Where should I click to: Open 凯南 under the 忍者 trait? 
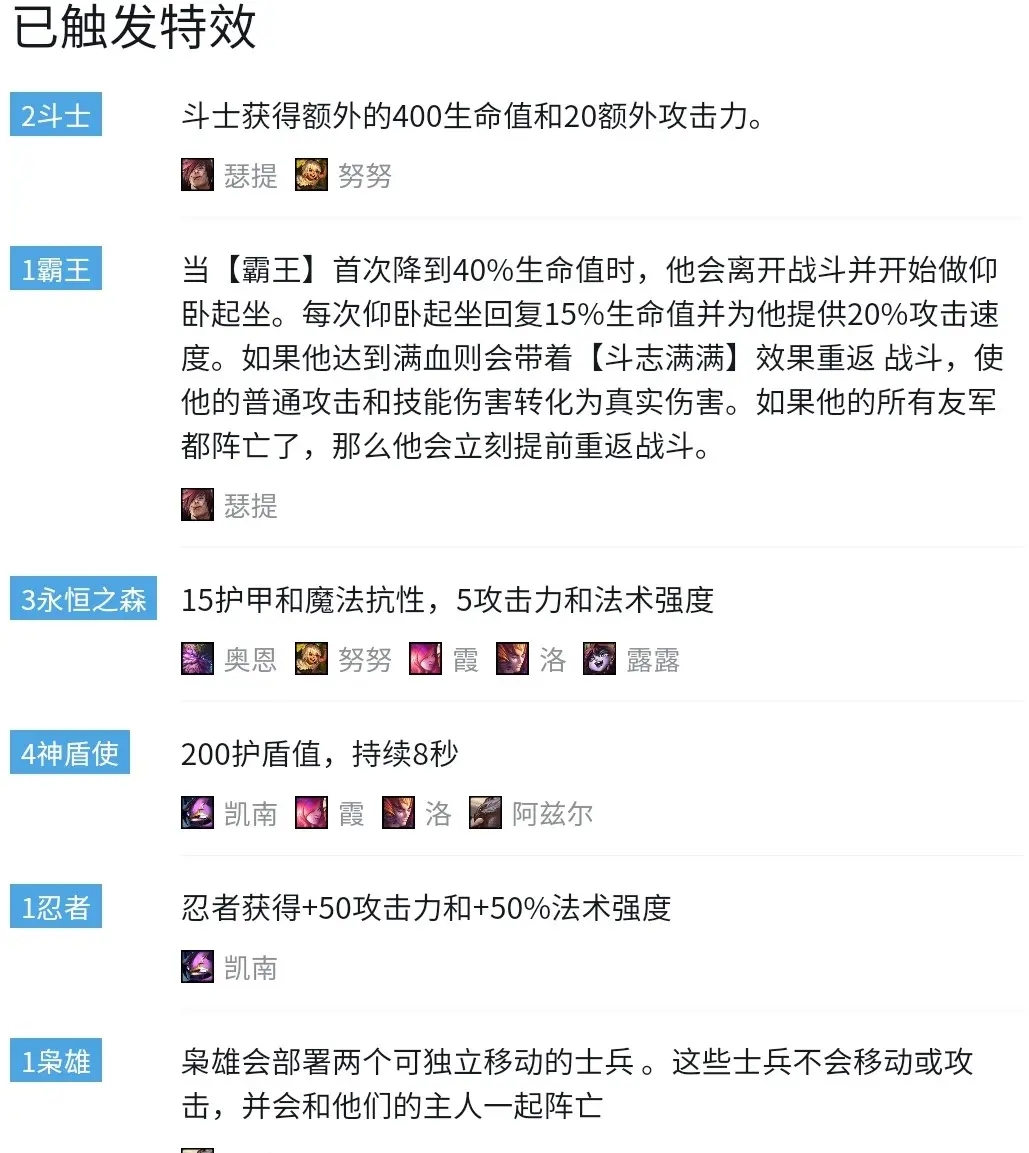(230, 967)
